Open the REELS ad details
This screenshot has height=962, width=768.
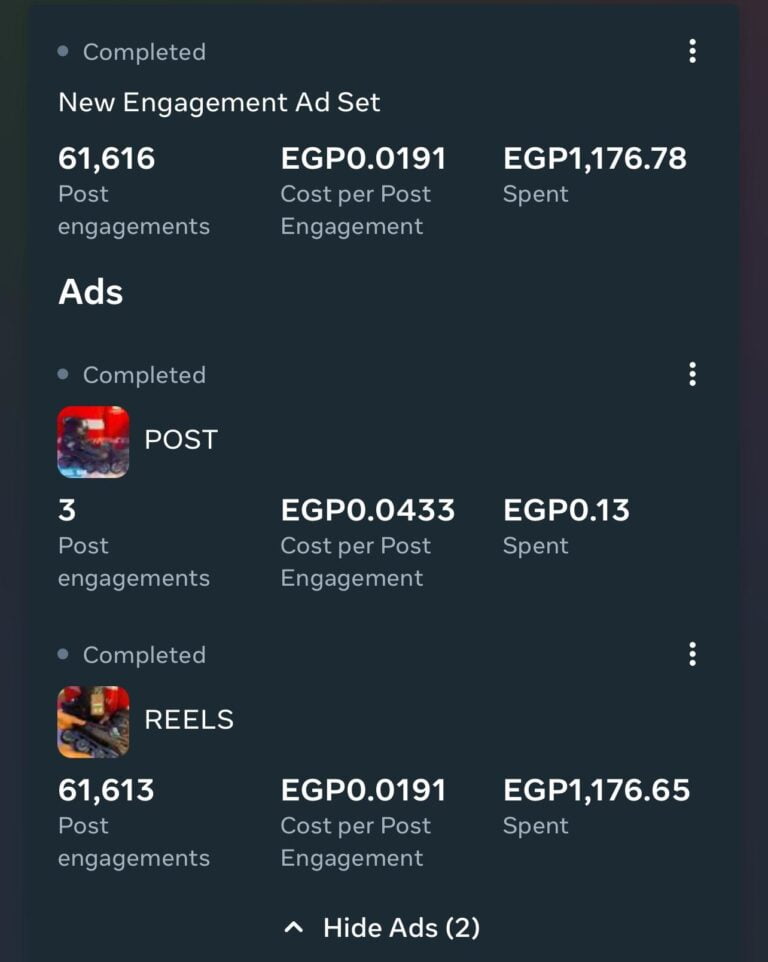(188, 720)
